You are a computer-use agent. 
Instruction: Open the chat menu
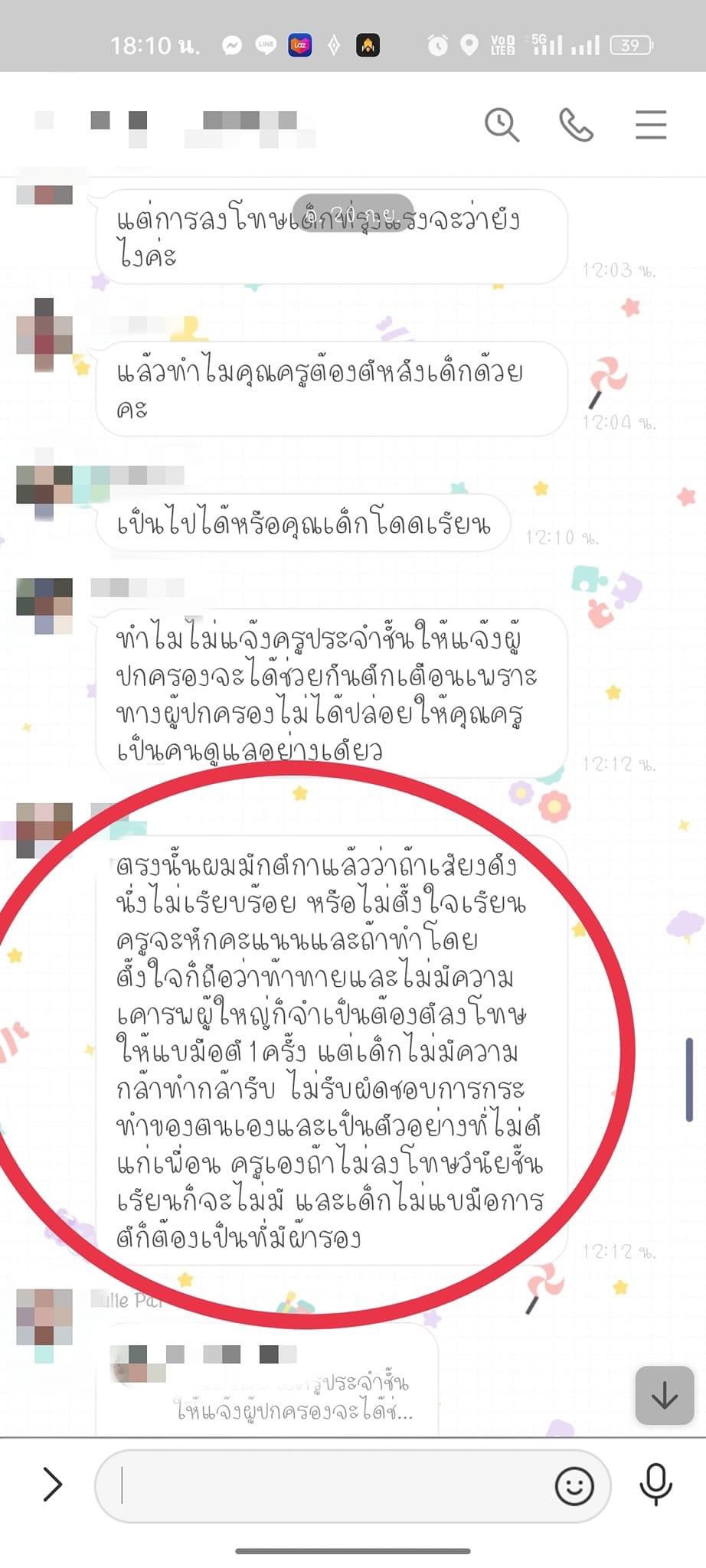pyautogui.click(x=650, y=125)
